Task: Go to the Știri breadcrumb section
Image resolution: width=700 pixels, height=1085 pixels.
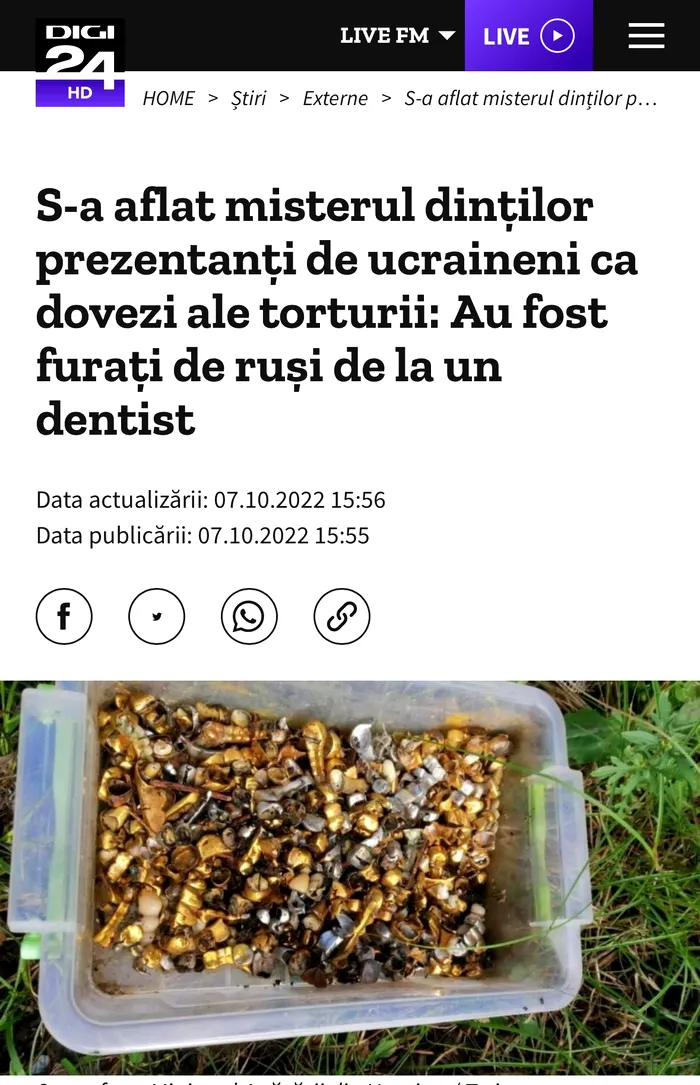Action: click(x=248, y=98)
